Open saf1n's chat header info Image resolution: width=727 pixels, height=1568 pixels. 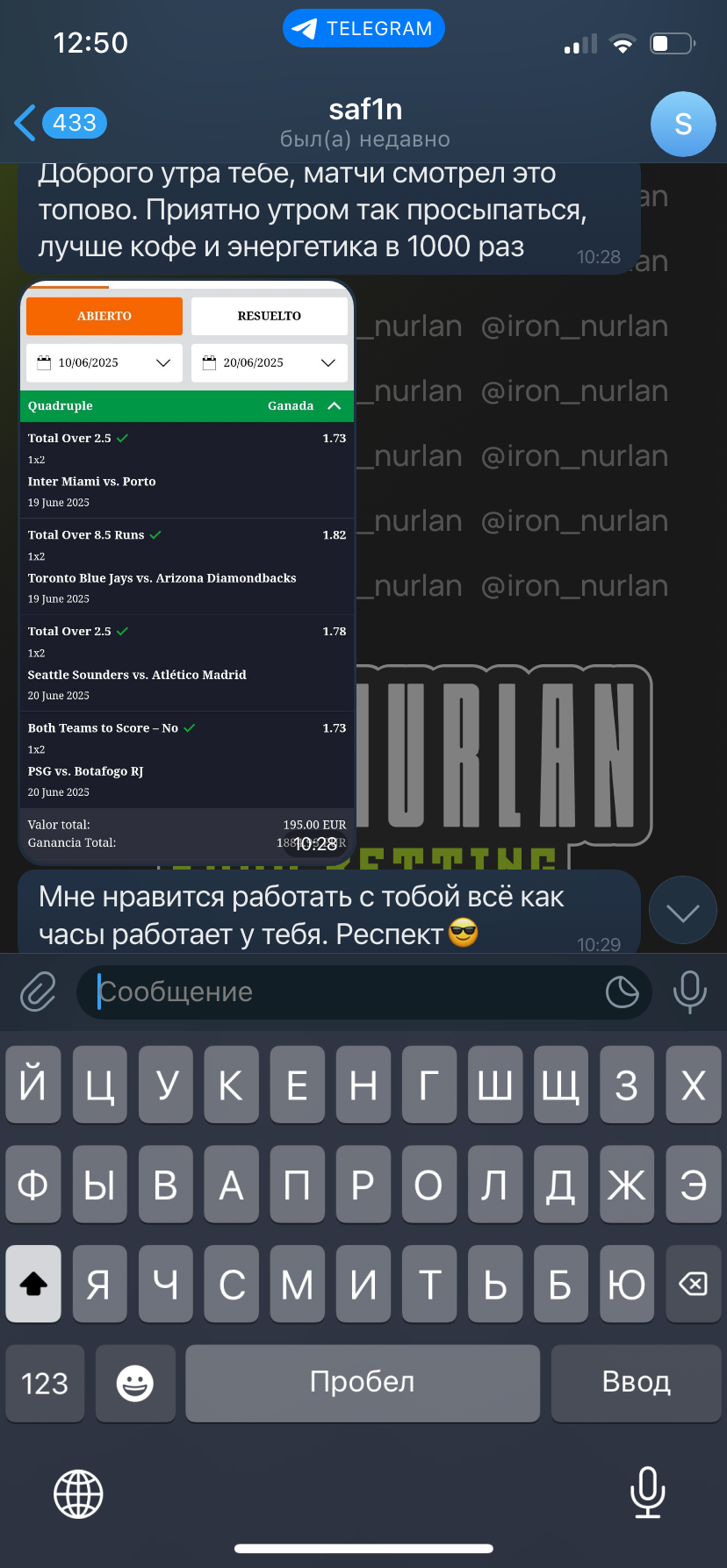[x=365, y=123]
